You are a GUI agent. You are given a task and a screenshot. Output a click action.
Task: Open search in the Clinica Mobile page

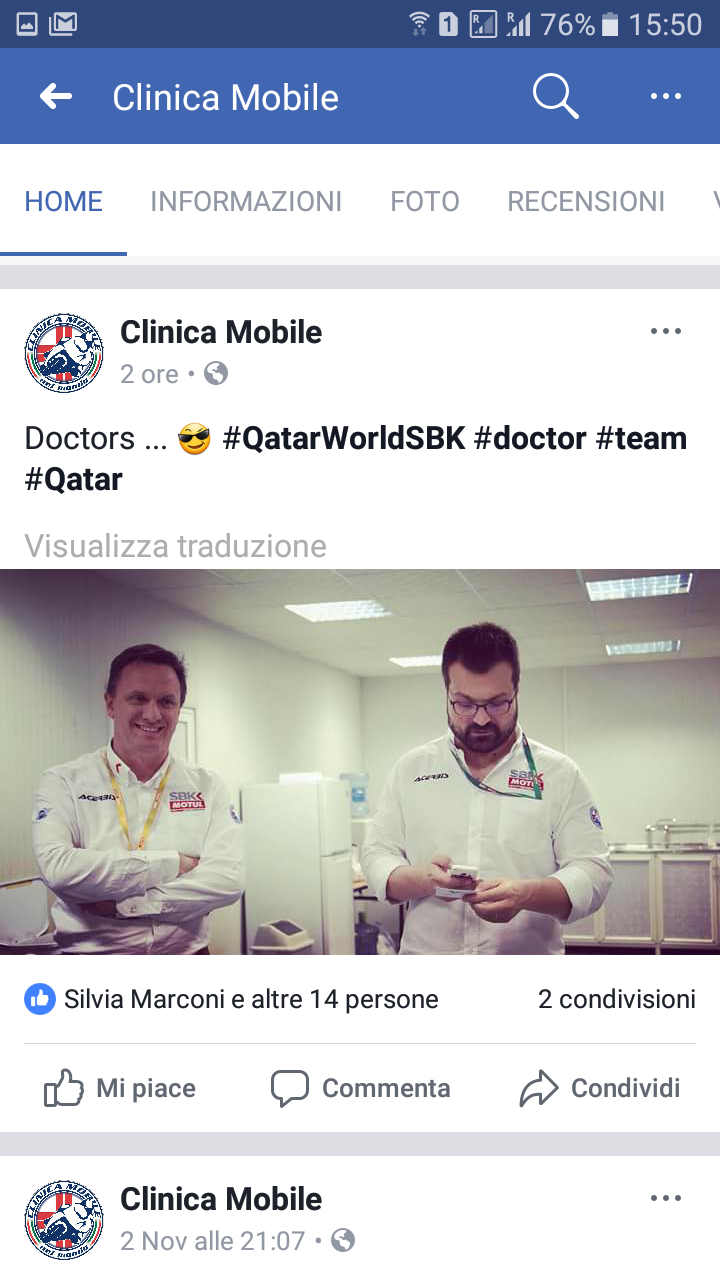[x=555, y=97]
